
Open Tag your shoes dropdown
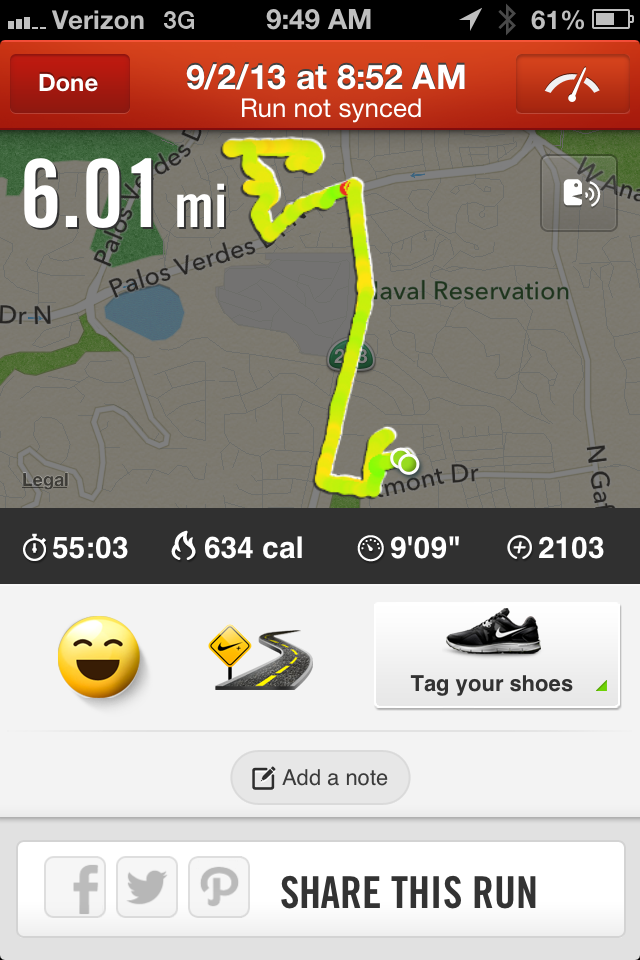497,655
